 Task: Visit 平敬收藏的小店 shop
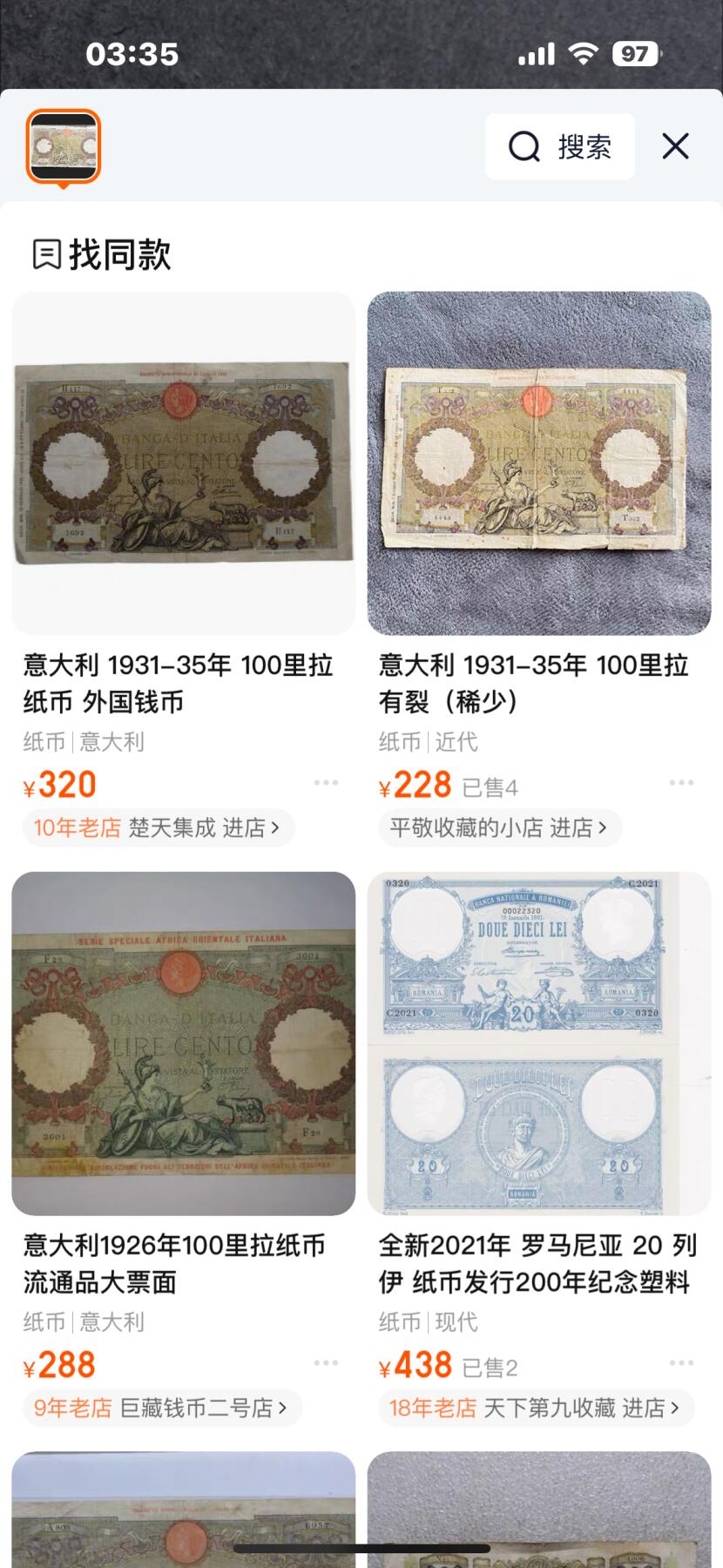click(x=499, y=828)
